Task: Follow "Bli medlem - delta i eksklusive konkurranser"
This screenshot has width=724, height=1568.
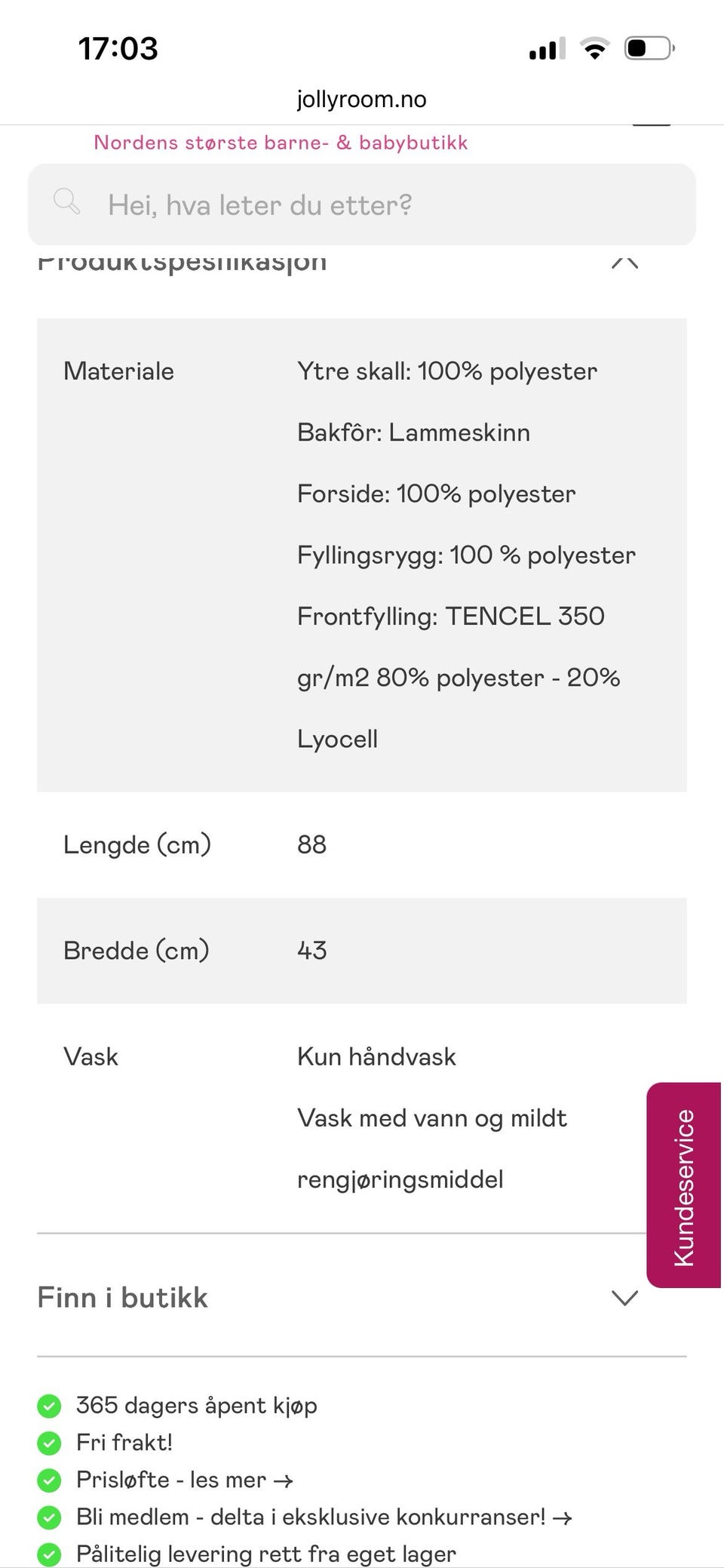Action: pos(309,1517)
